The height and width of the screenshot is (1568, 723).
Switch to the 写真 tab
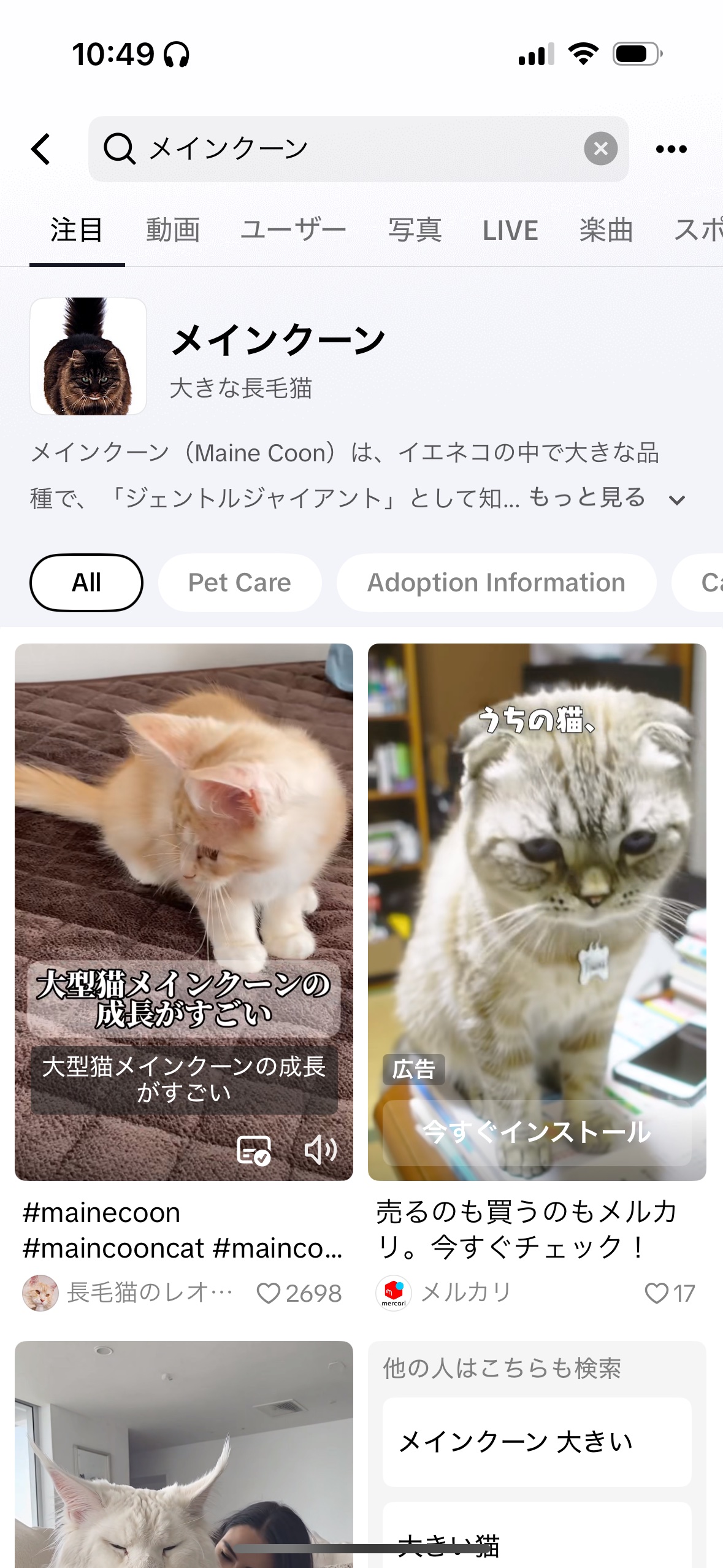(415, 231)
